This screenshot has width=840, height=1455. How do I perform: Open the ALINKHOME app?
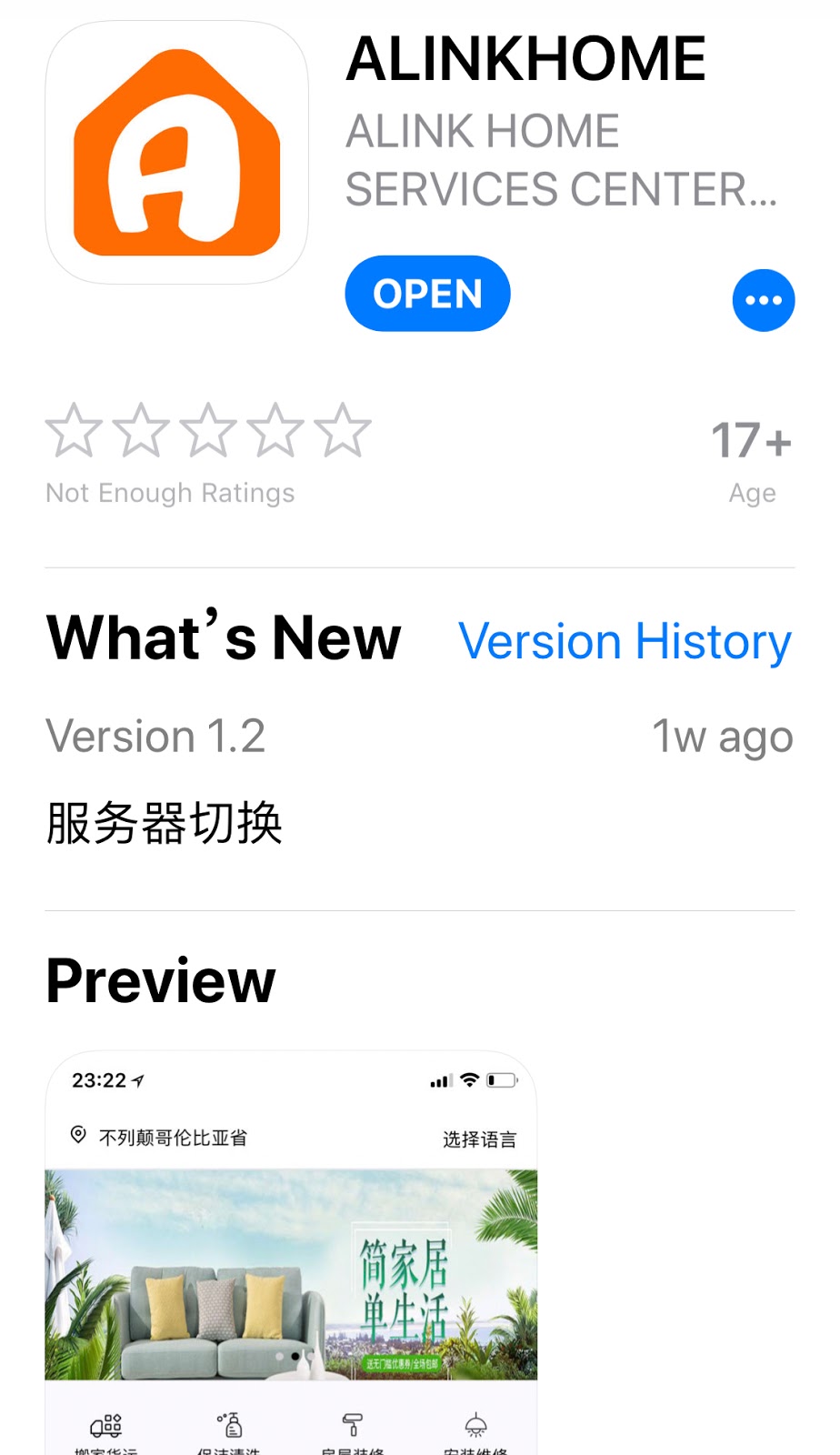pos(427,294)
